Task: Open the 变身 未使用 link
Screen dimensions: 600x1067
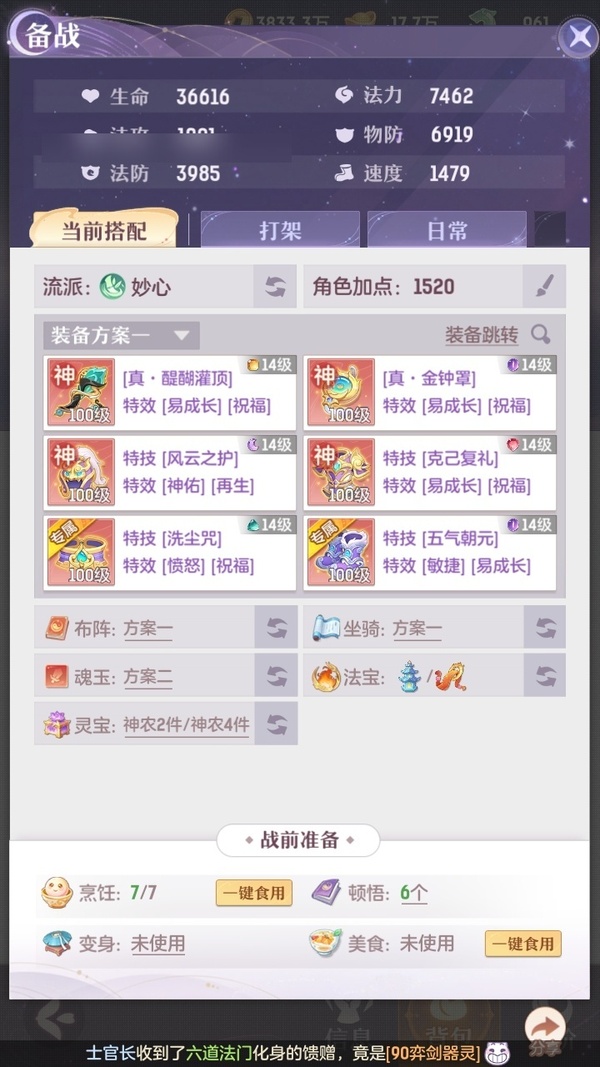Action: pos(158,943)
